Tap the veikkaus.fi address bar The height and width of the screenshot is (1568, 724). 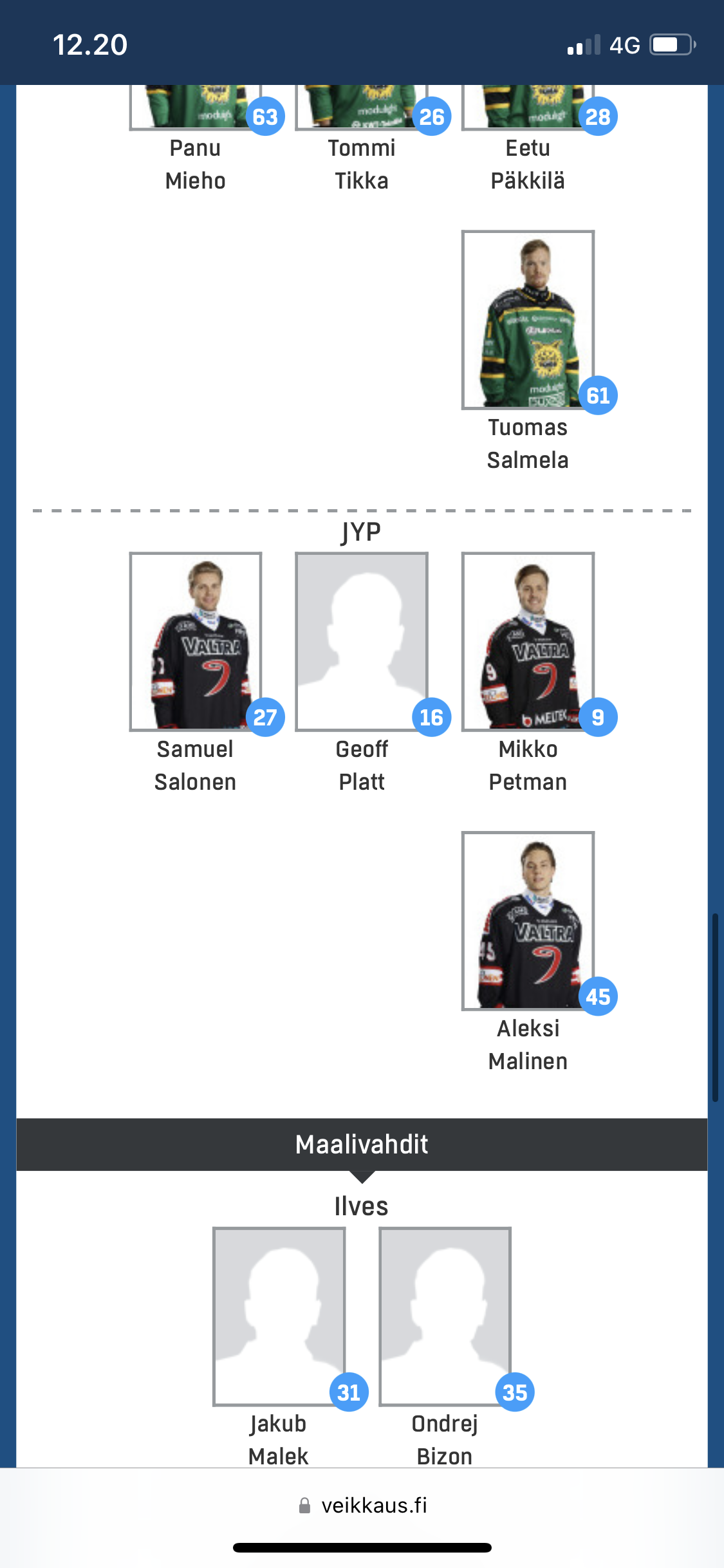click(362, 1506)
